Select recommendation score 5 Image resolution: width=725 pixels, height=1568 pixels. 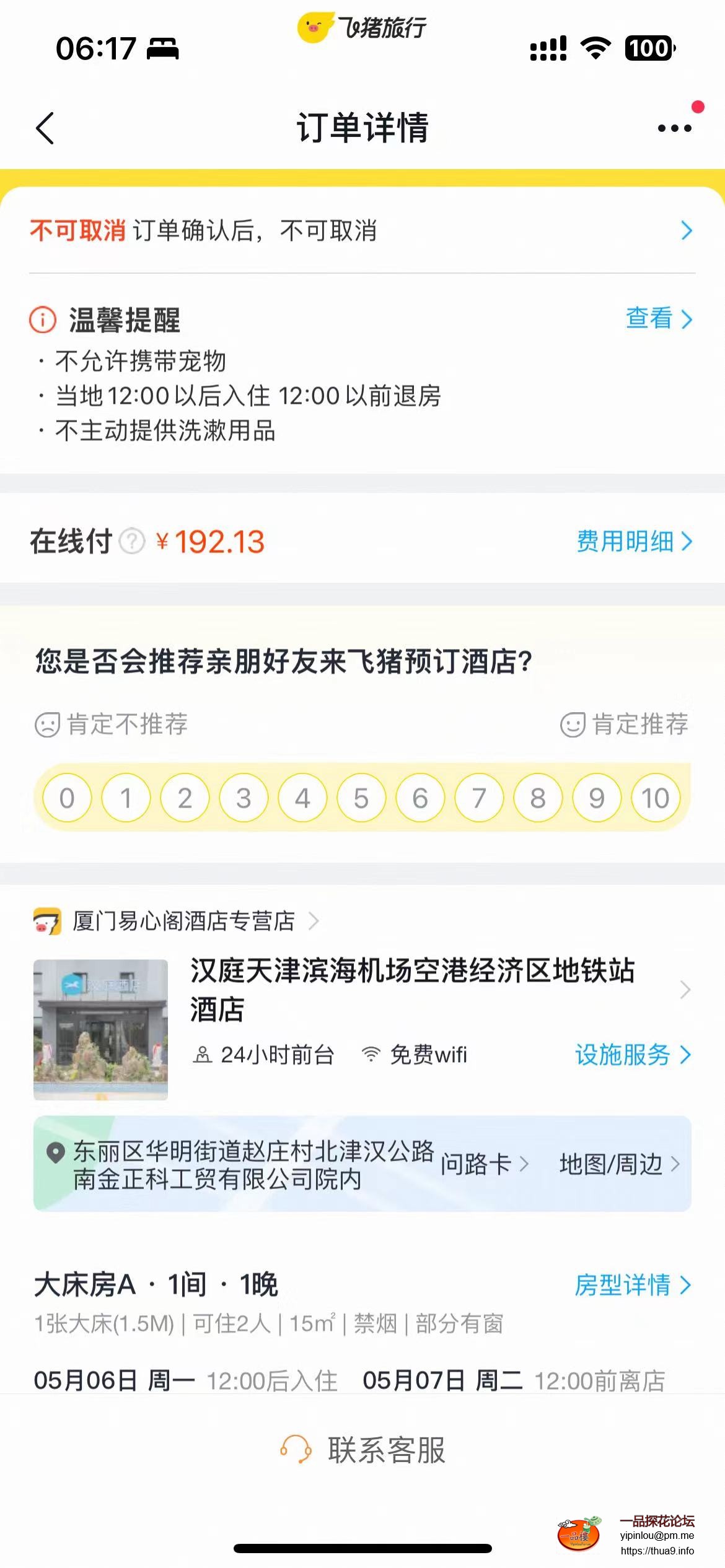(361, 798)
